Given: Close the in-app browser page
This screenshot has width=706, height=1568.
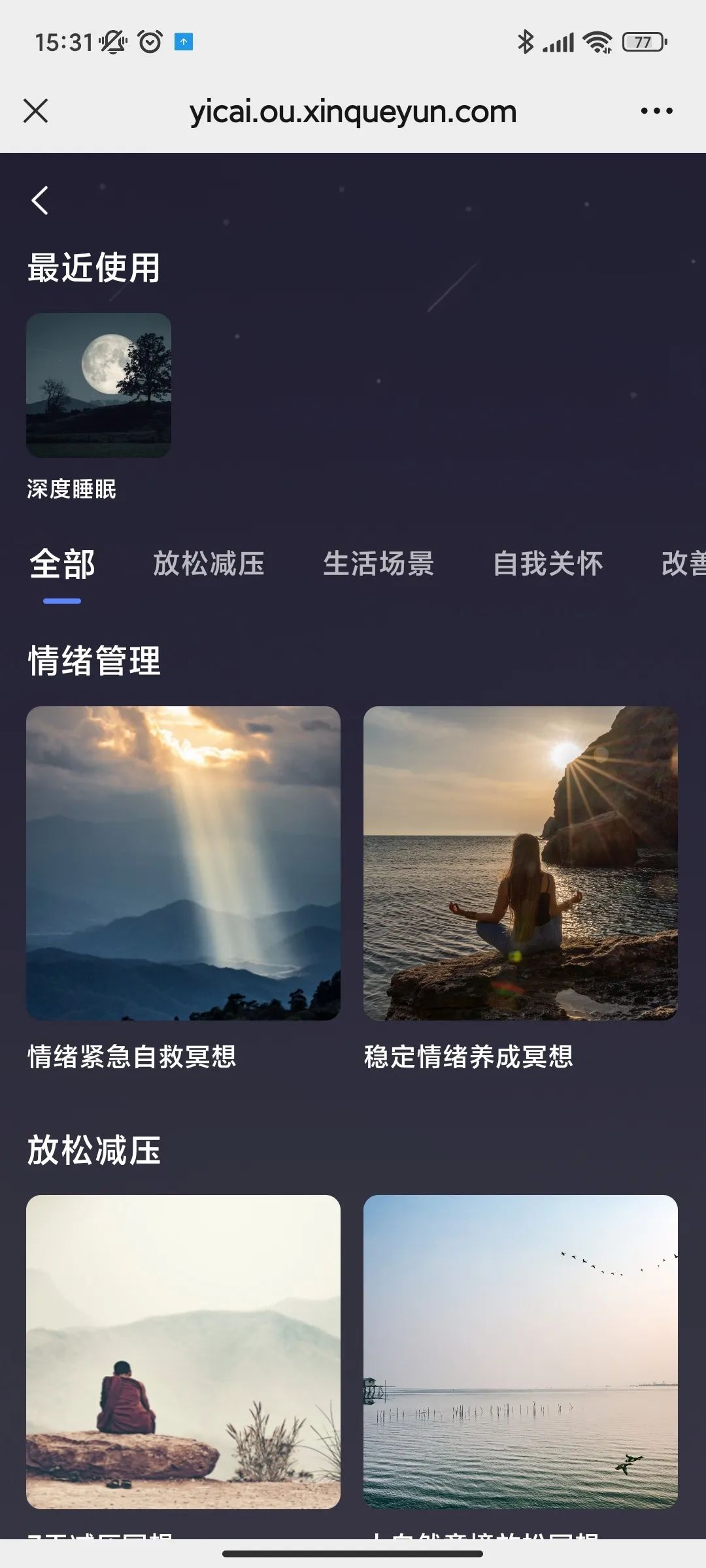Looking at the screenshot, I should (x=36, y=111).
